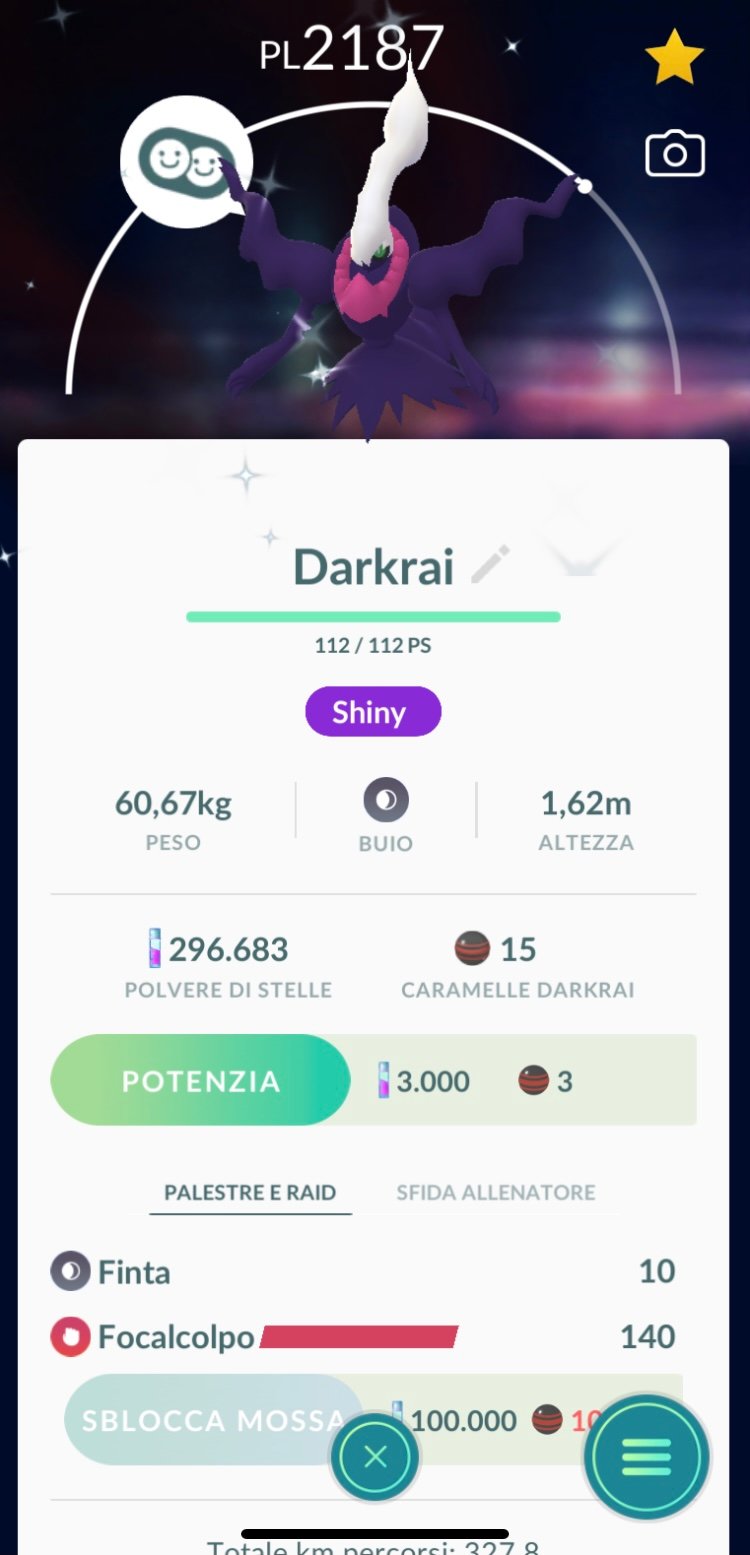This screenshot has width=750, height=1555.
Task: Open the camera snapshot mode
Action: tap(675, 154)
